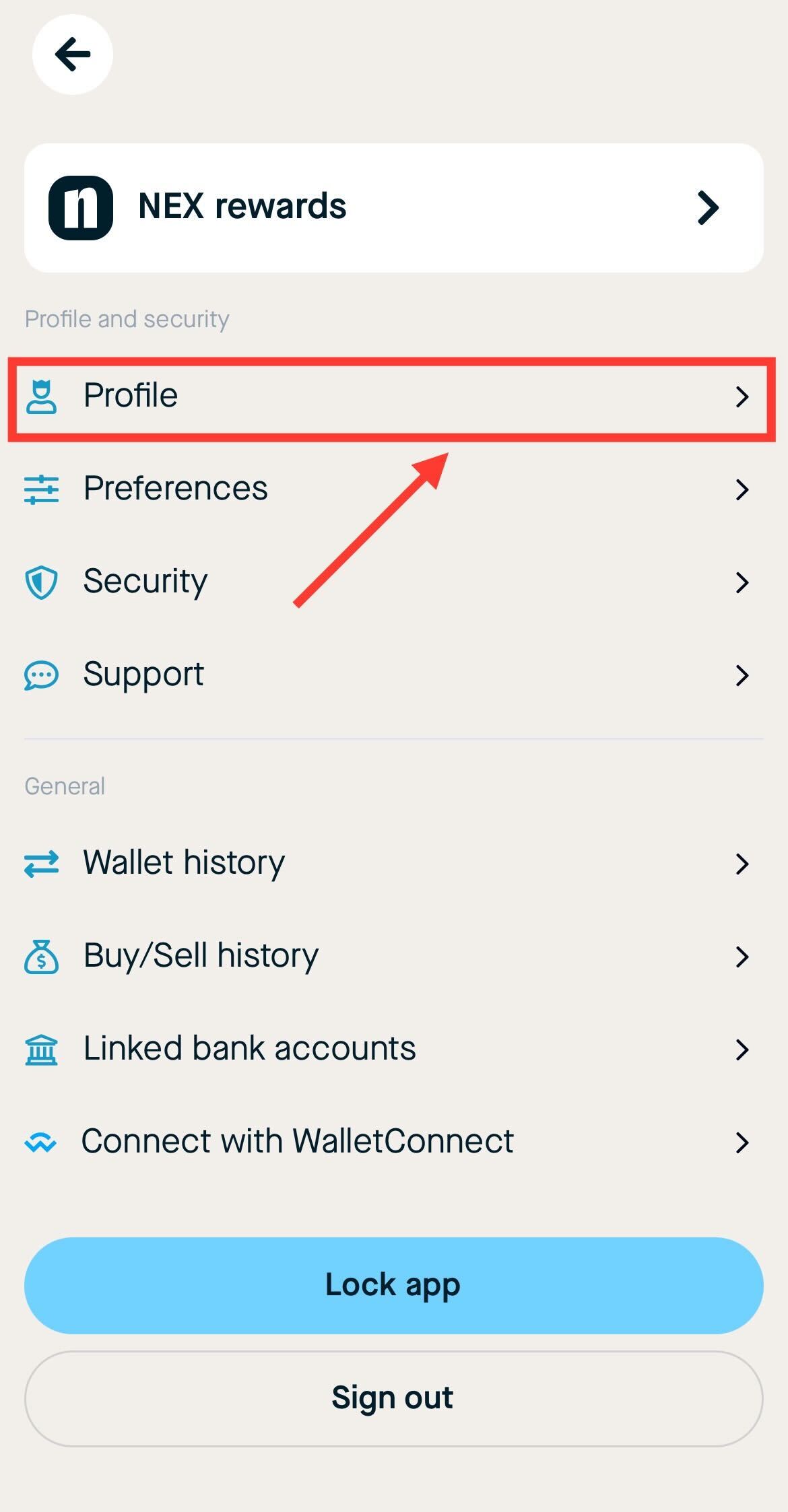The height and width of the screenshot is (1512, 788).
Task: Tap the Lock app button
Action: [394, 1285]
